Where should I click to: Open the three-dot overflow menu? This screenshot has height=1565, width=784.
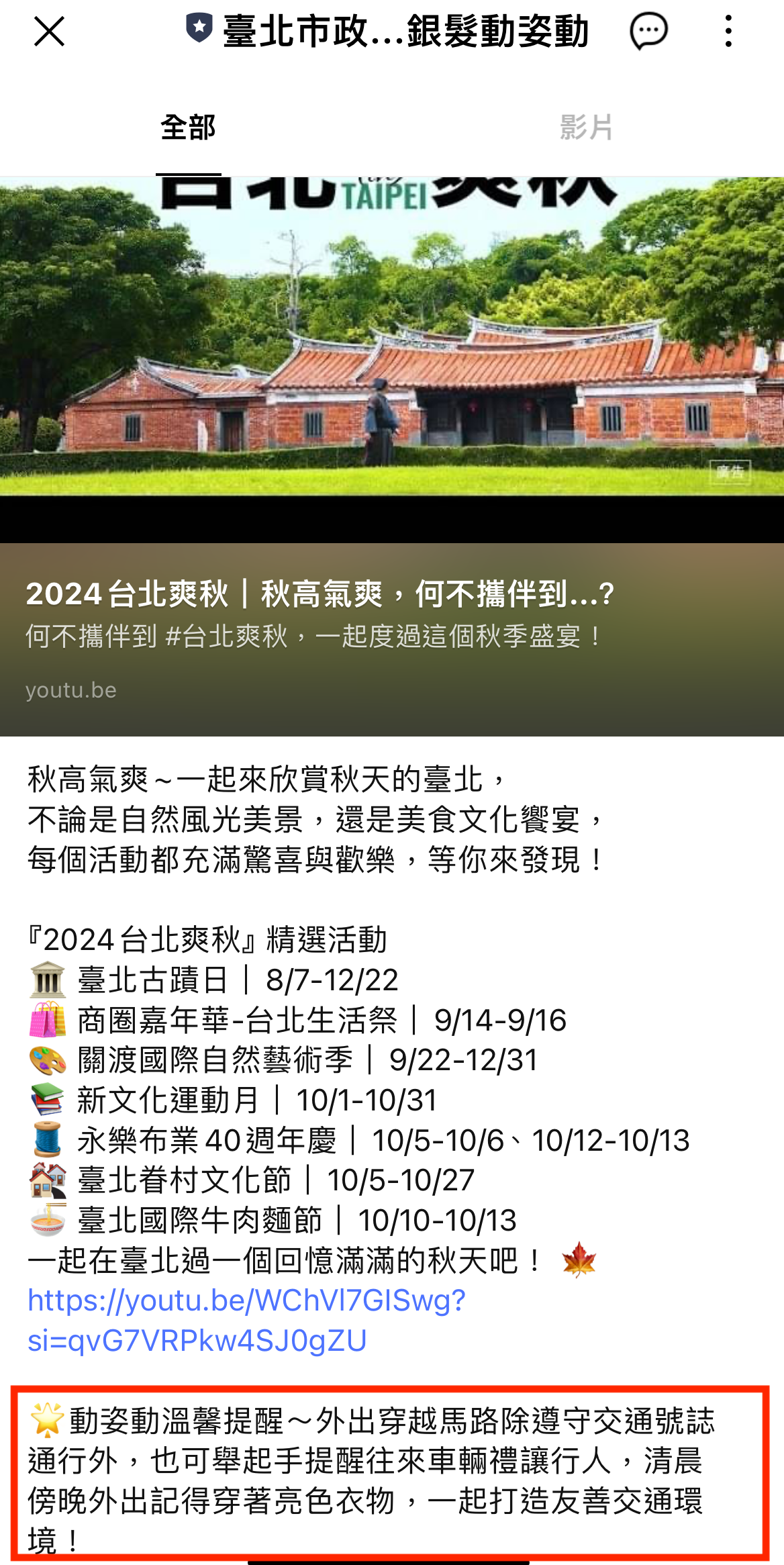pyautogui.click(x=728, y=32)
